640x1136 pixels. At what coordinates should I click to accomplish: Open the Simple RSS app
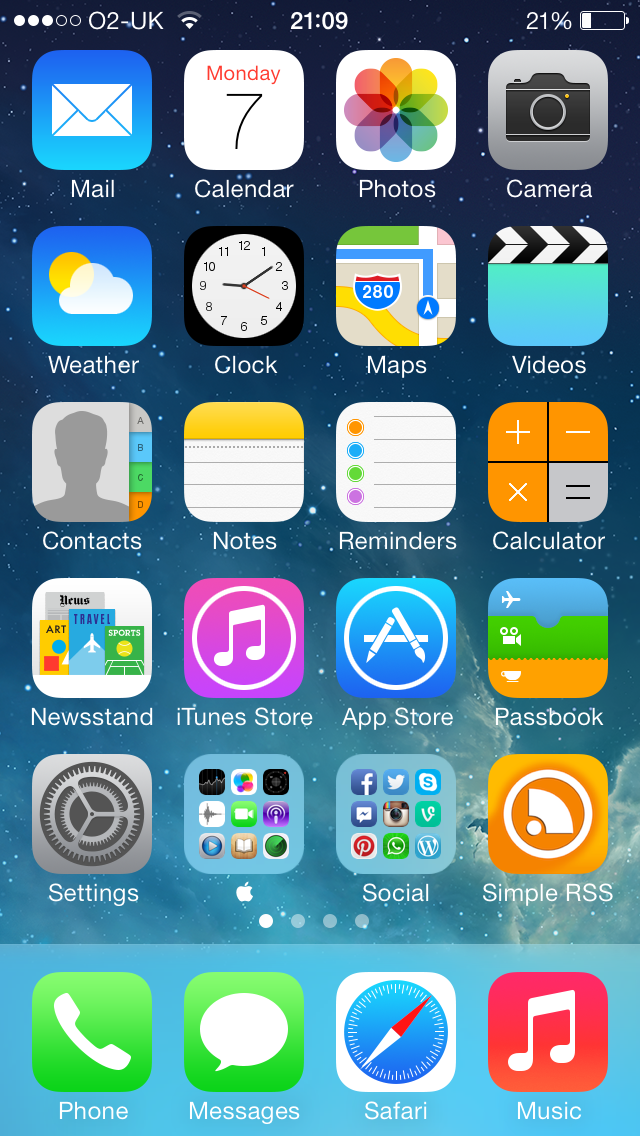tap(548, 814)
